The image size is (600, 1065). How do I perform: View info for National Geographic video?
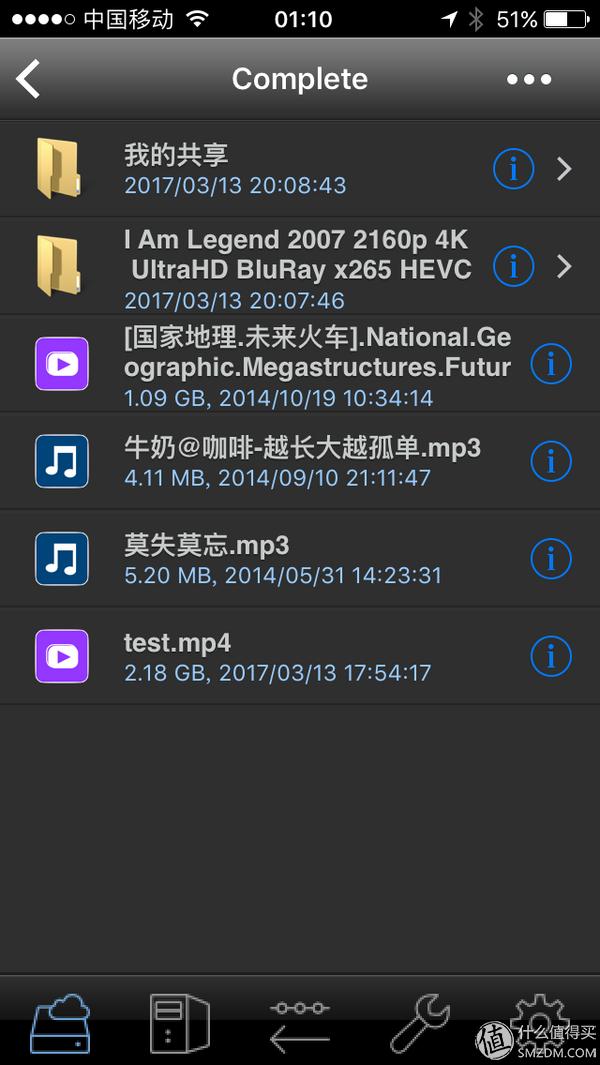tap(550, 364)
